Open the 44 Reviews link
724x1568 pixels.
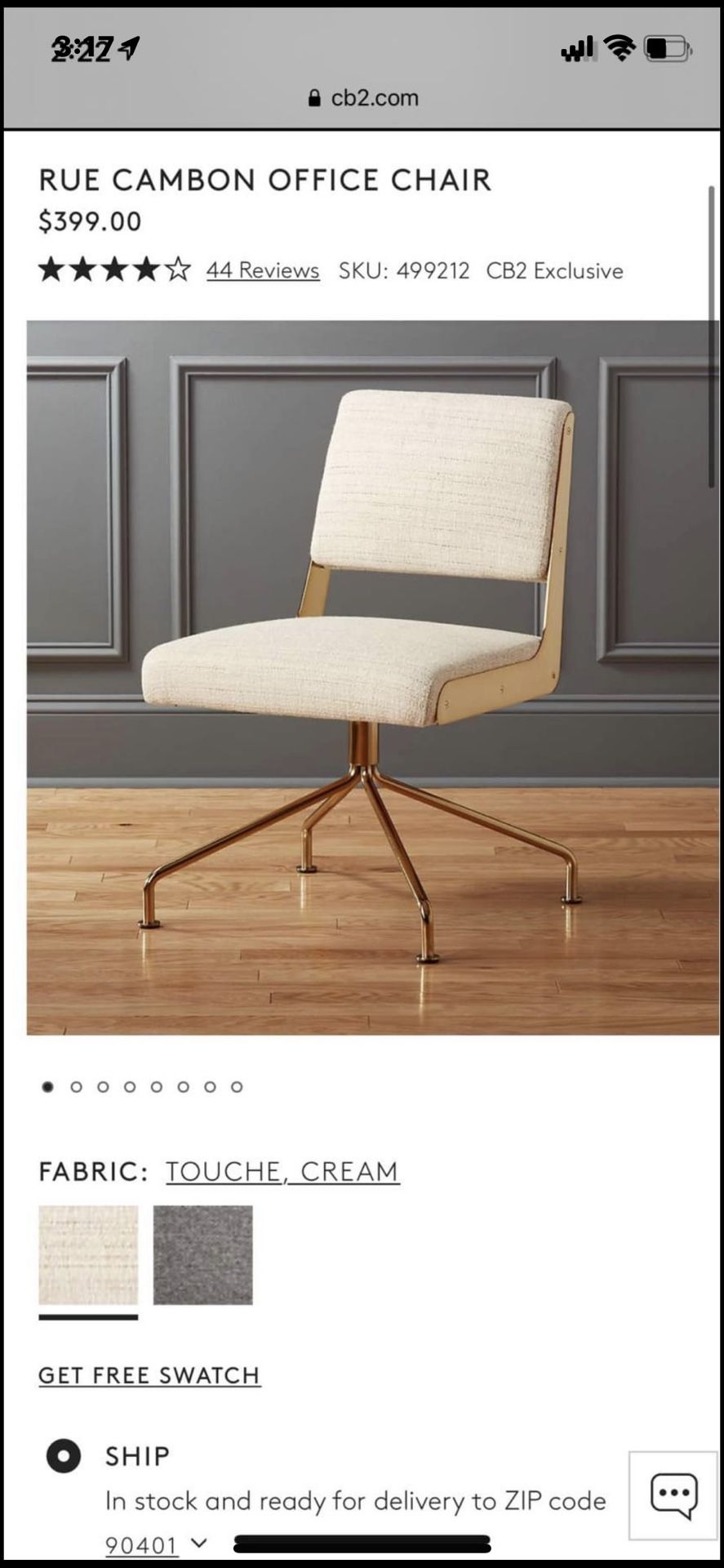tap(262, 270)
